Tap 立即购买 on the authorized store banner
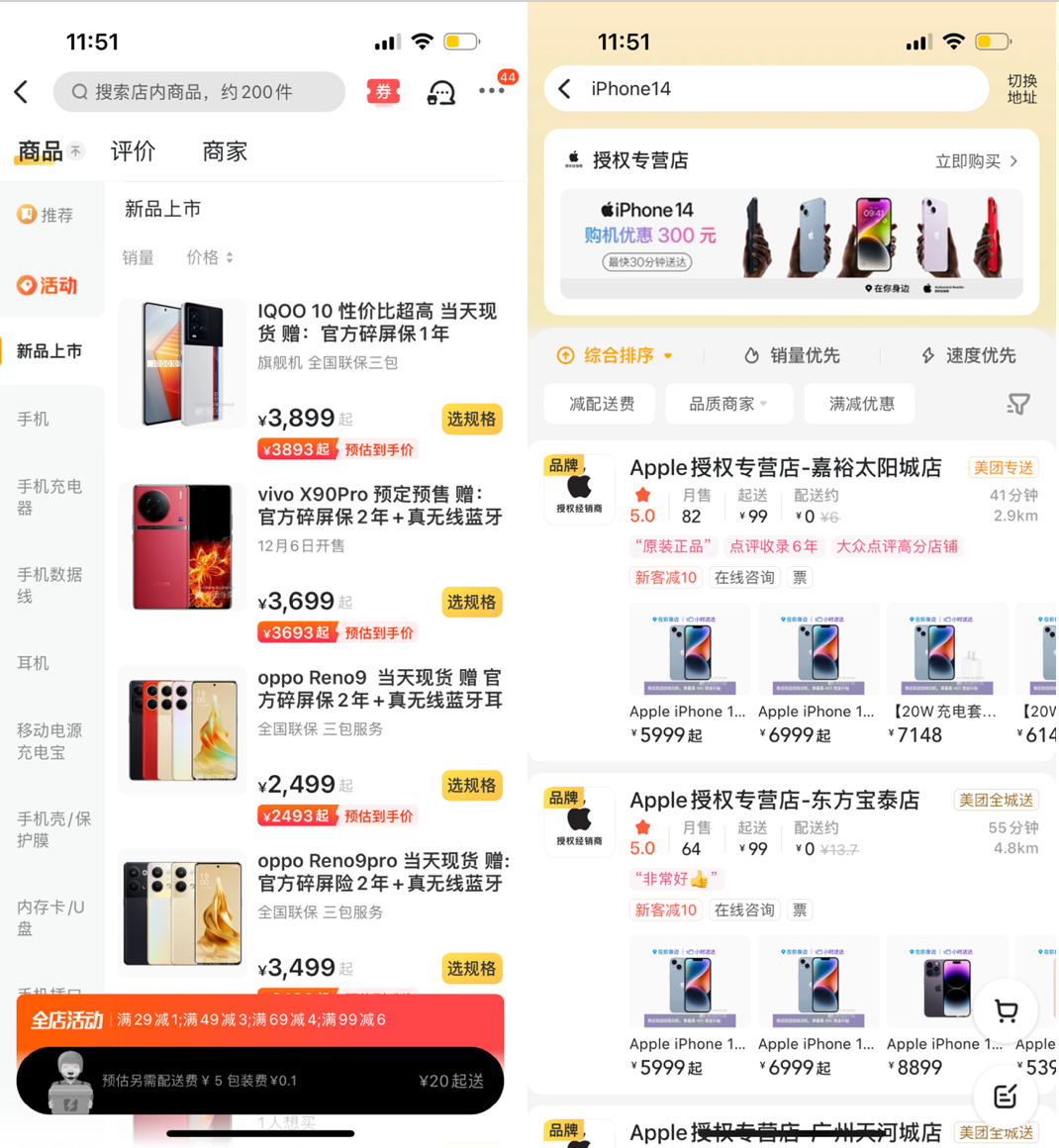 (976, 161)
